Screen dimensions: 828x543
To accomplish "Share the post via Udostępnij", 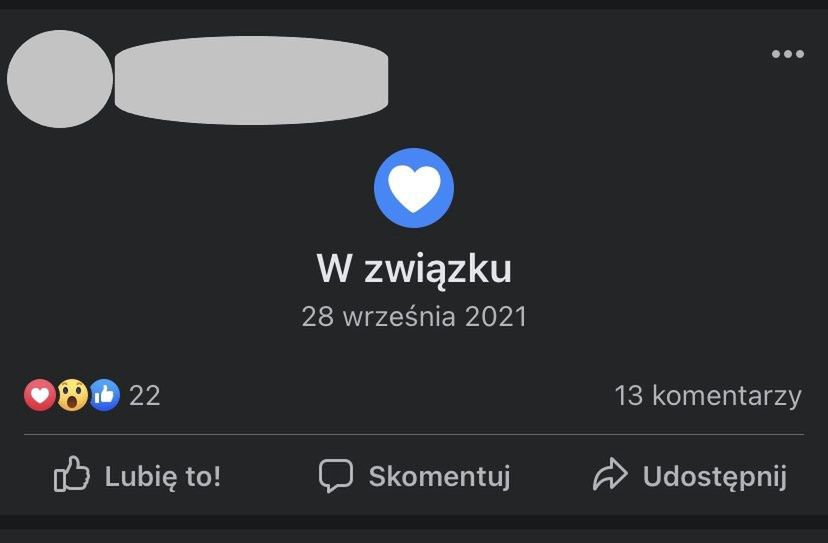I will pos(690,476).
